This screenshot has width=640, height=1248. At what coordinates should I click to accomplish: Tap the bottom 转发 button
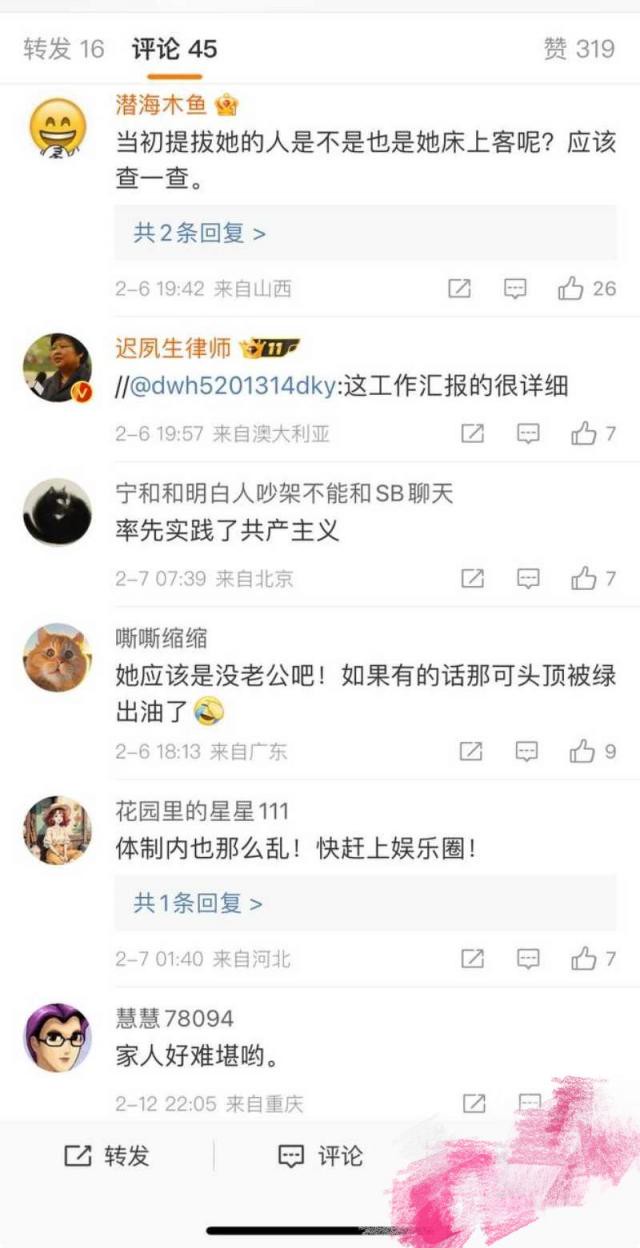107,1156
